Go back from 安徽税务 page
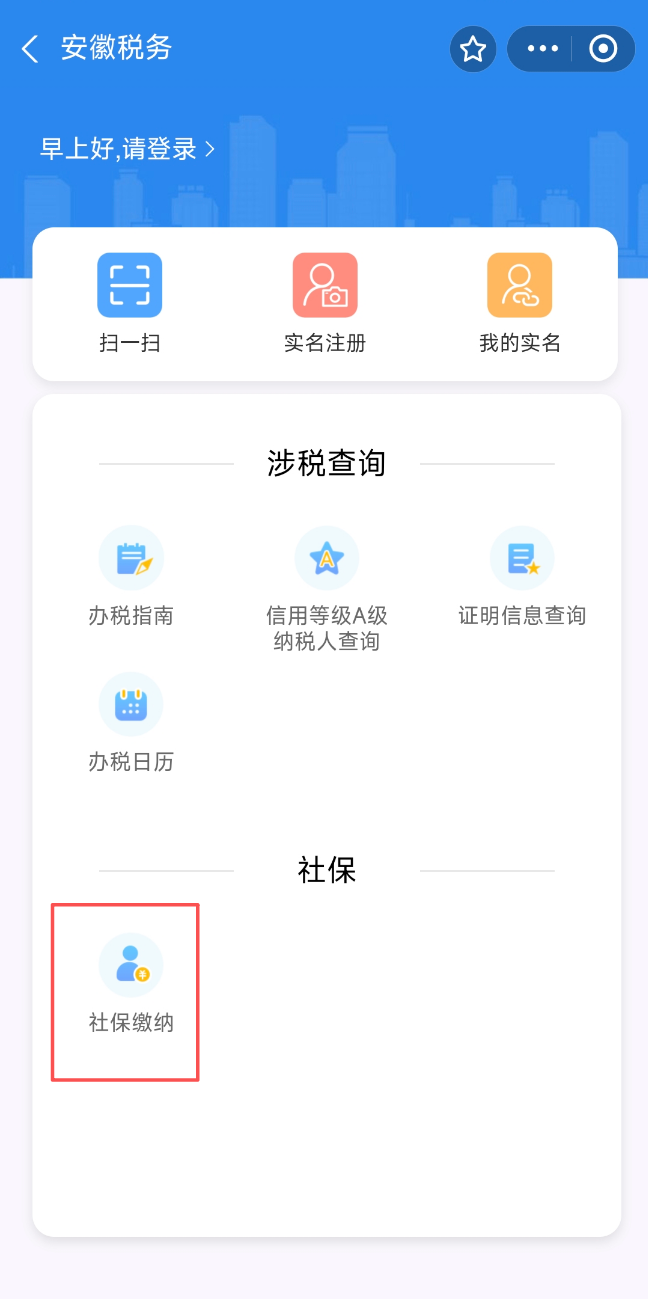This screenshot has width=648, height=1299. tap(30, 49)
